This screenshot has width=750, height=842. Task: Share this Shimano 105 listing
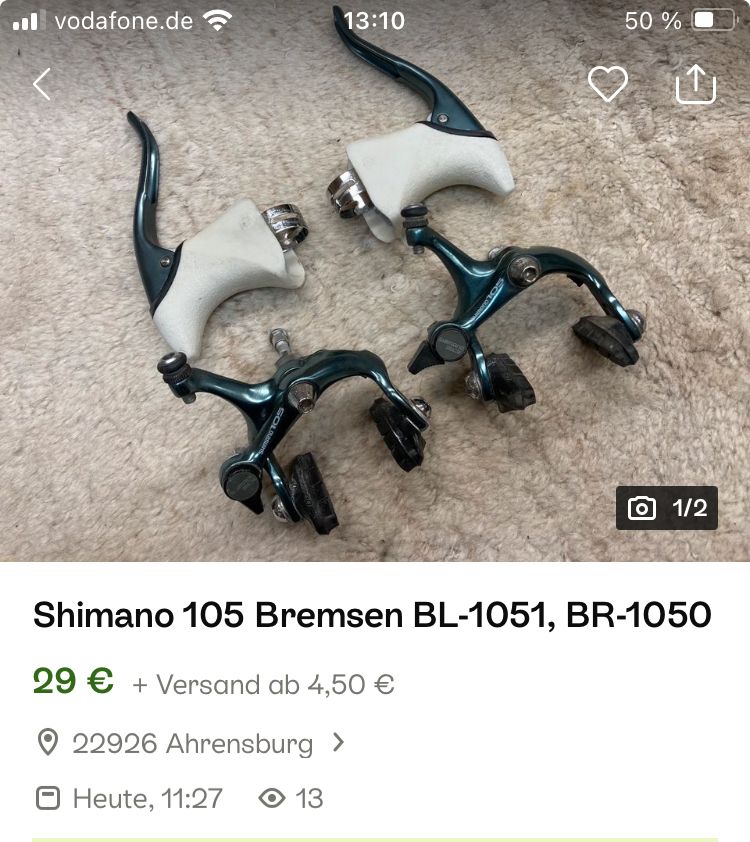(x=696, y=84)
